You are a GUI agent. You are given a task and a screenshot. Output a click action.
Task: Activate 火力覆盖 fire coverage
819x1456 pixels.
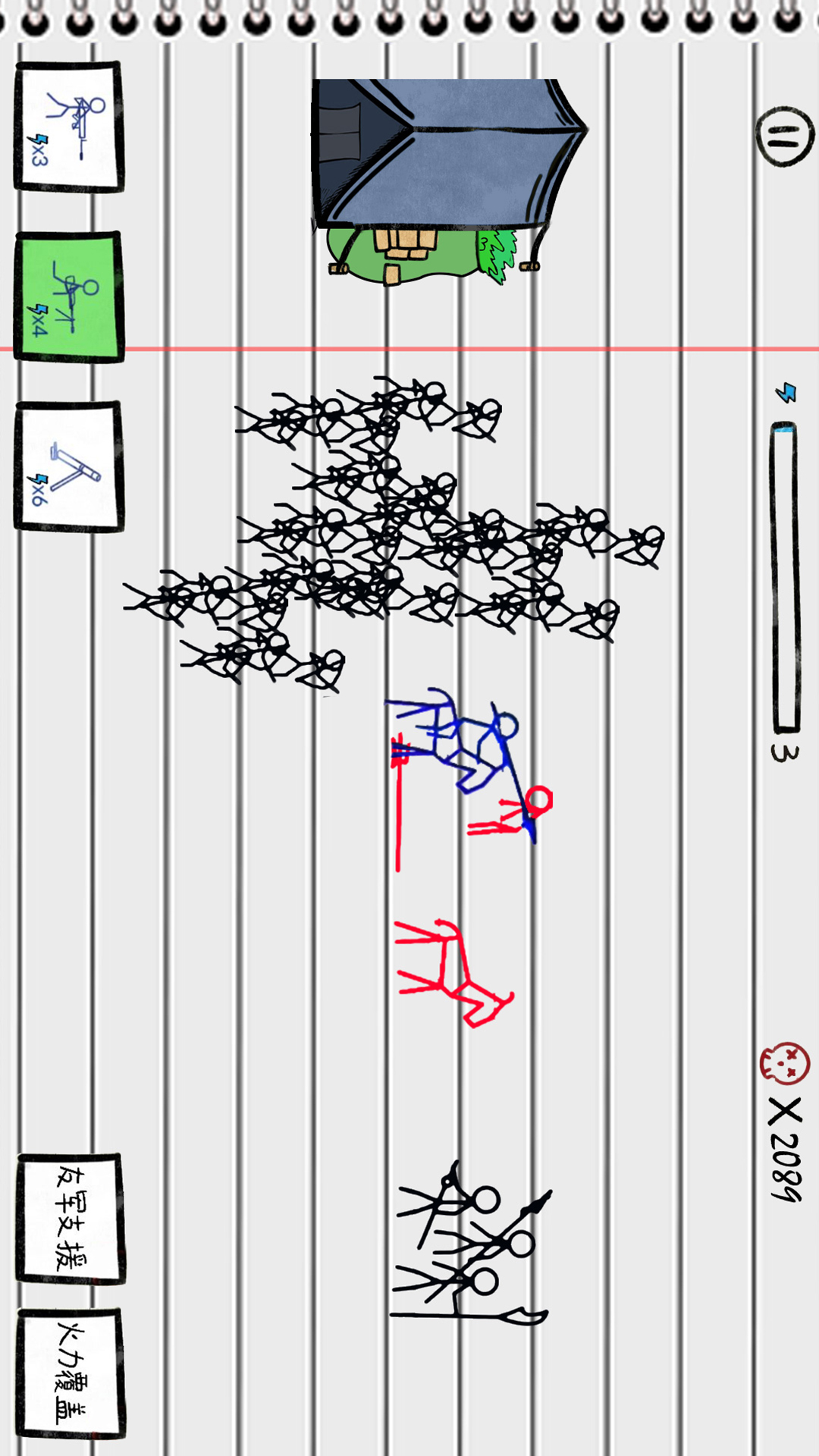(x=71, y=1373)
